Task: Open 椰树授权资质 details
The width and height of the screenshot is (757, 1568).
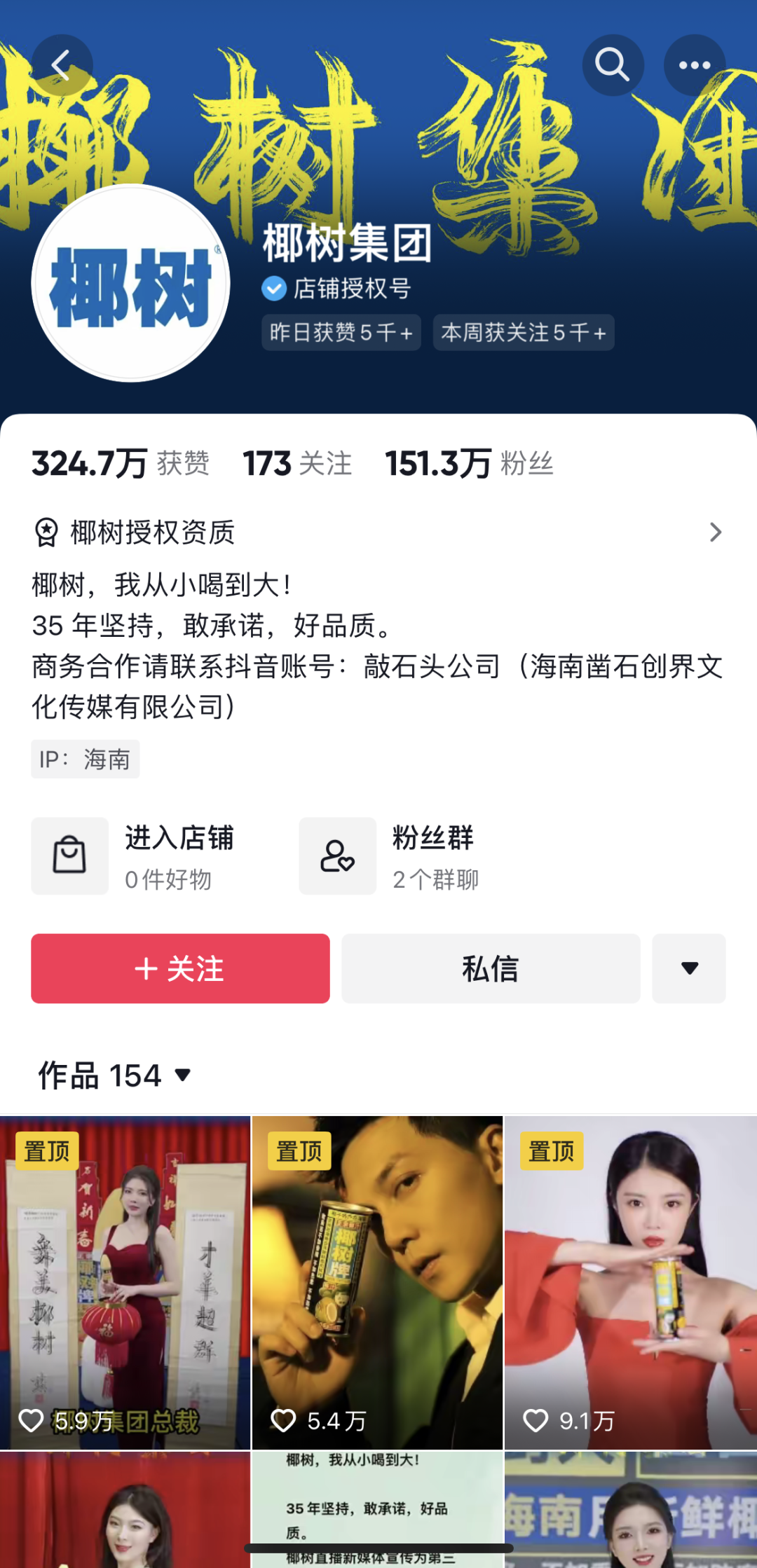Action: click(378, 532)
